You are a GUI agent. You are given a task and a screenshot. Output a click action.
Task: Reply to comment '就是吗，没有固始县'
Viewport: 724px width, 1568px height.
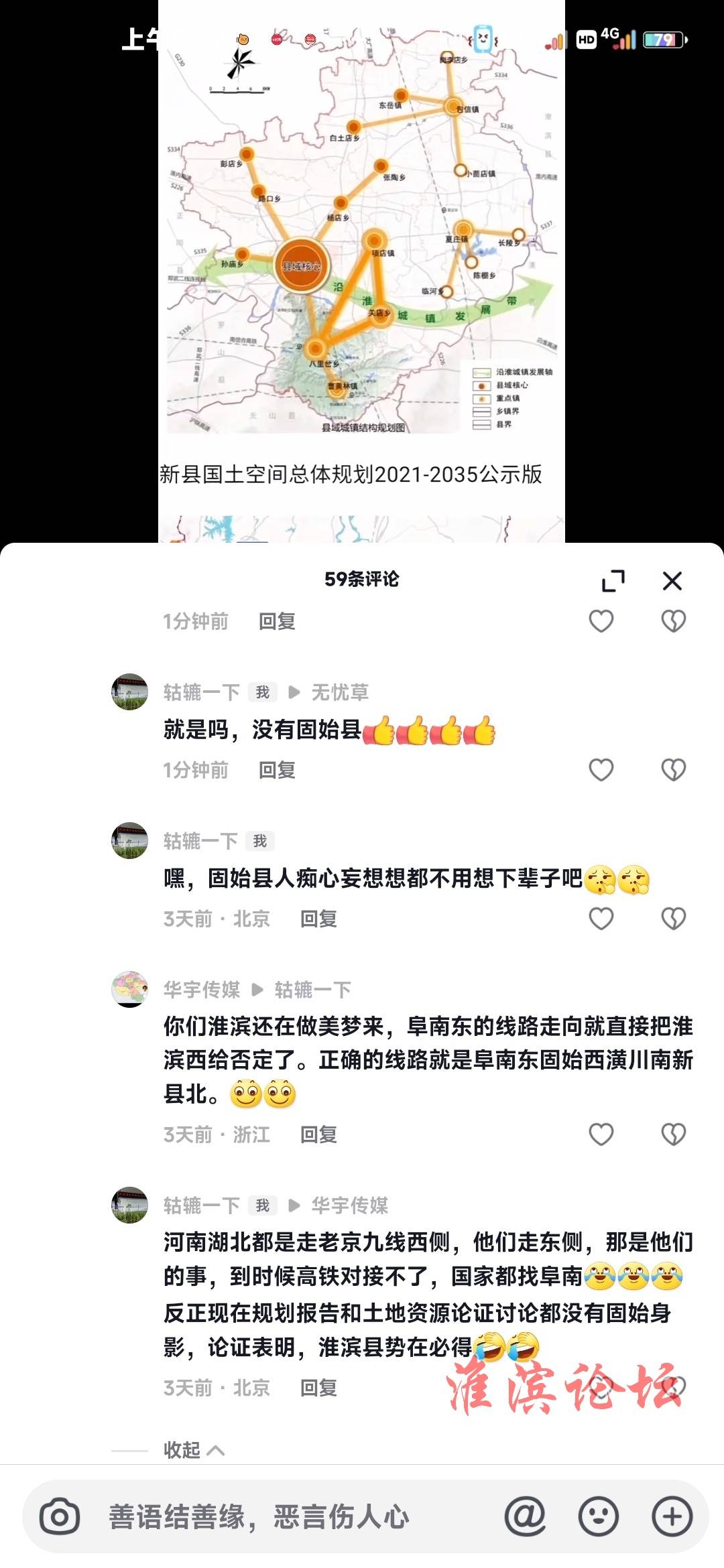(277, 770)
